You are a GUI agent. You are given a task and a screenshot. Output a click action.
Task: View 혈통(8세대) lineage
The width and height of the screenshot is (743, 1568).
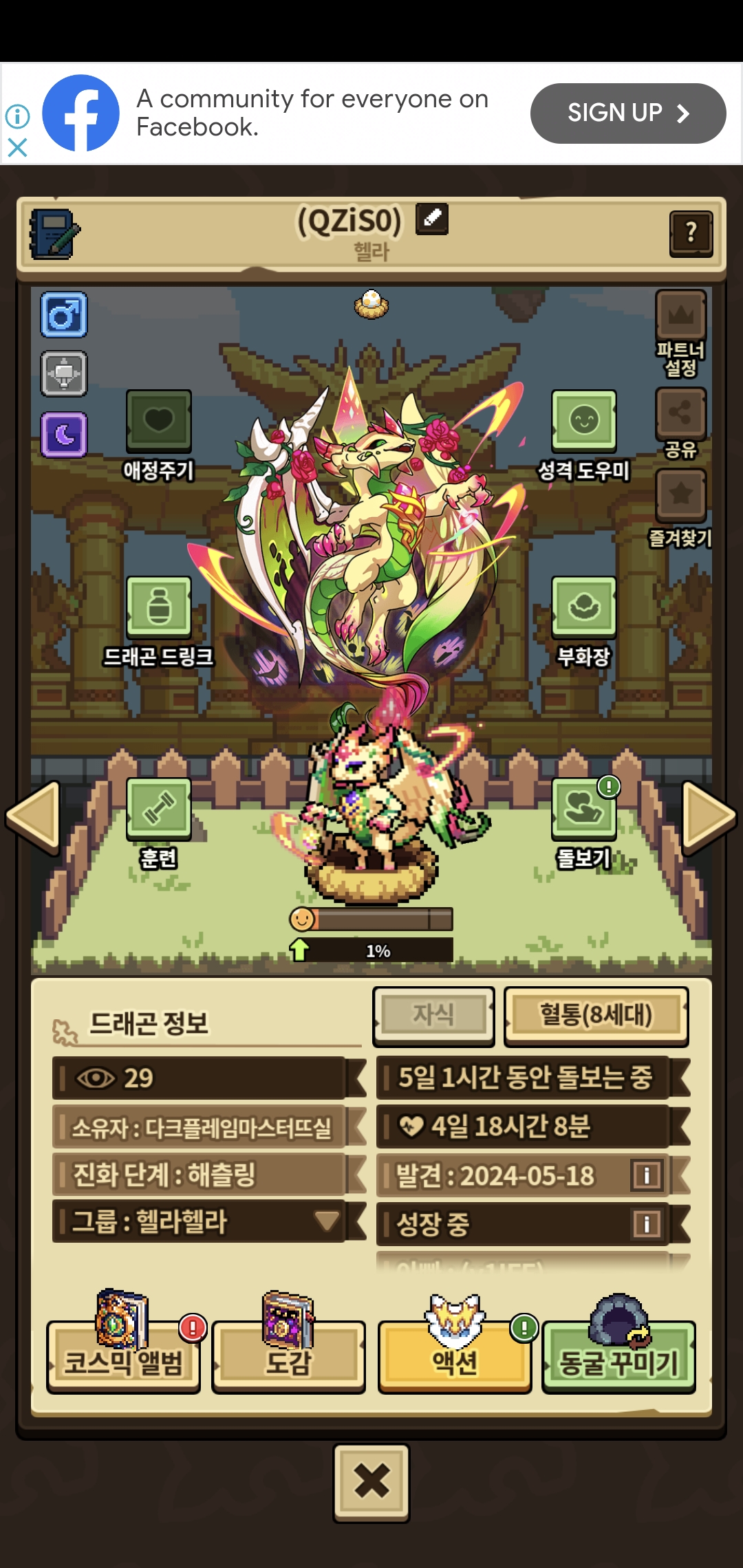[596, 1015]
